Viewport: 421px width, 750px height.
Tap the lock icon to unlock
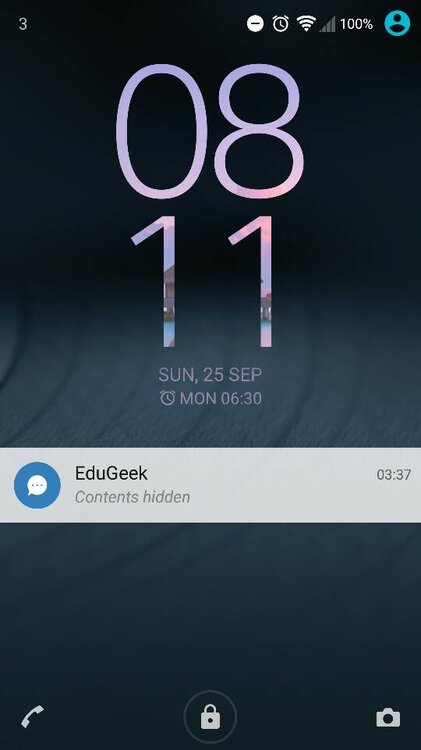[210, 717]
